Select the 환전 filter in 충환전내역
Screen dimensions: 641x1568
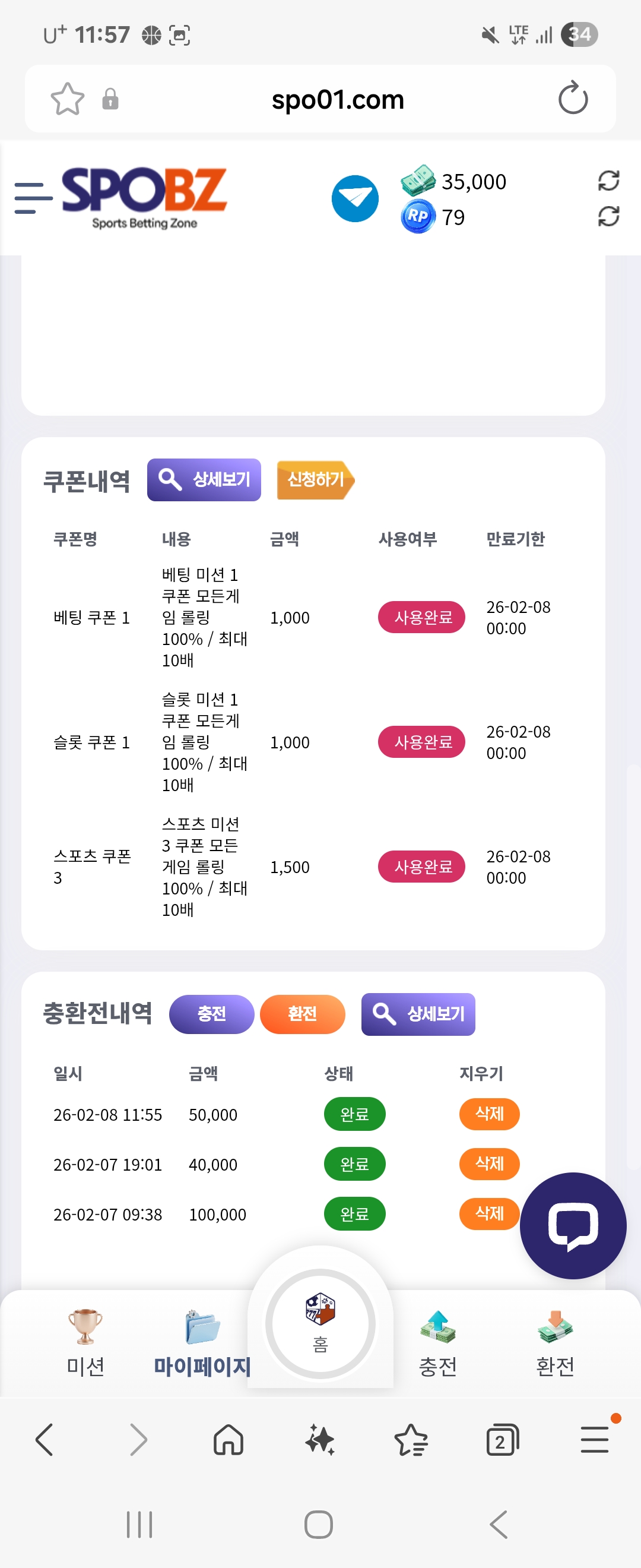[302, 1013]
